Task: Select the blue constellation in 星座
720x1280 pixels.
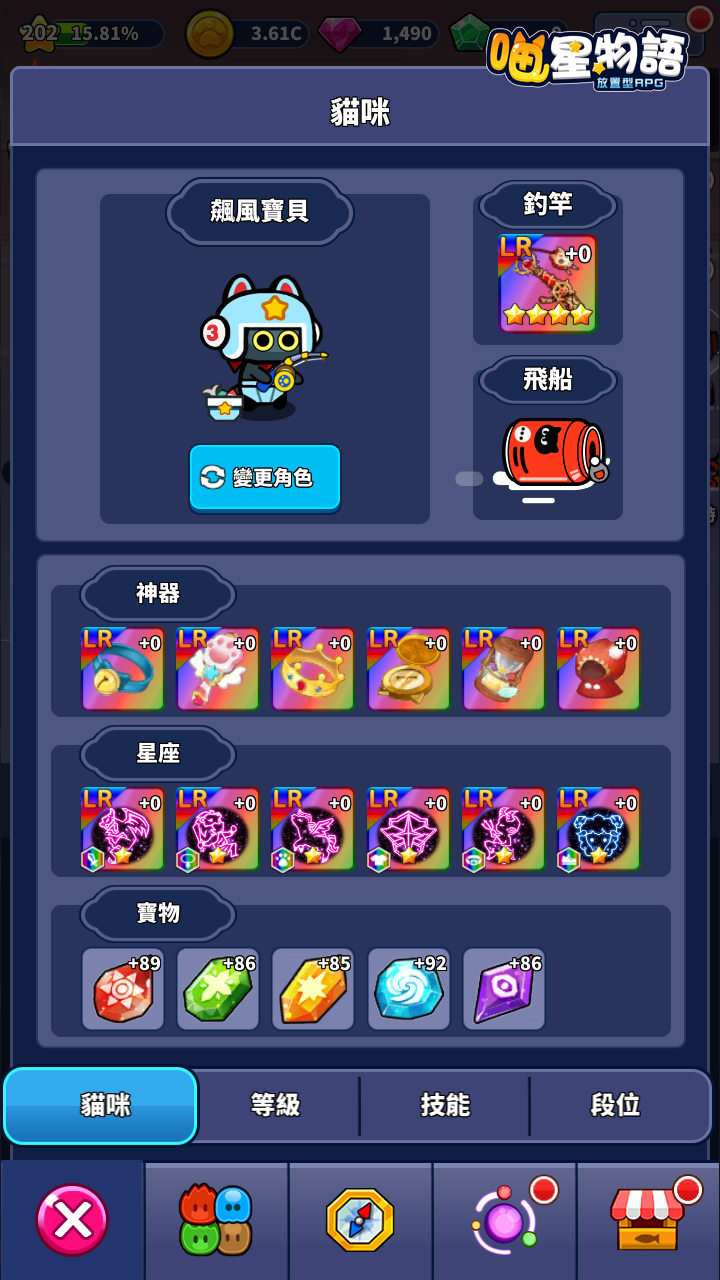Action: (599, 829)
